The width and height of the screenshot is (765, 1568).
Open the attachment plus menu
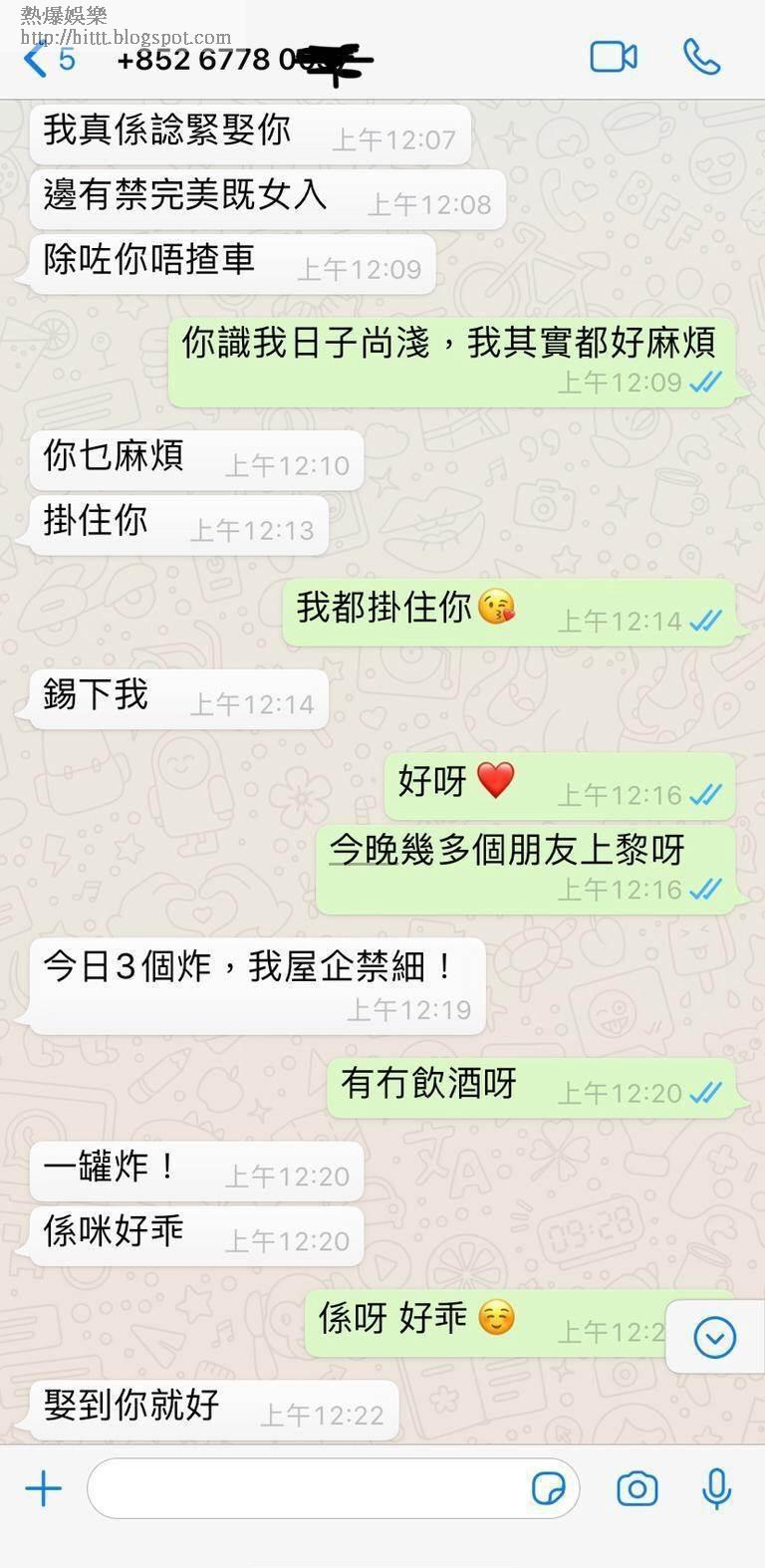pos(44,1489)
